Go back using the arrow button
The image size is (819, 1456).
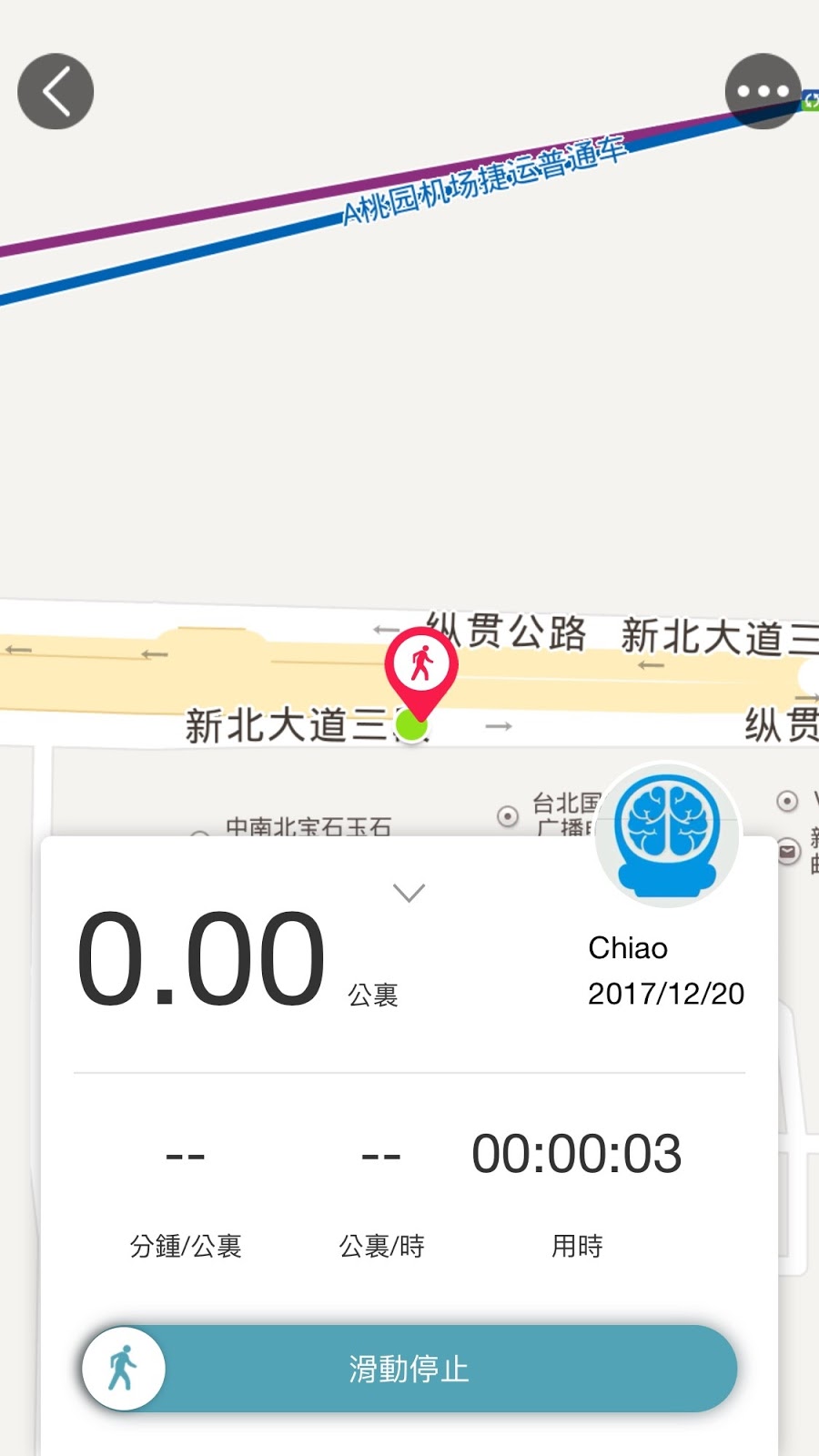coord(56,91)
